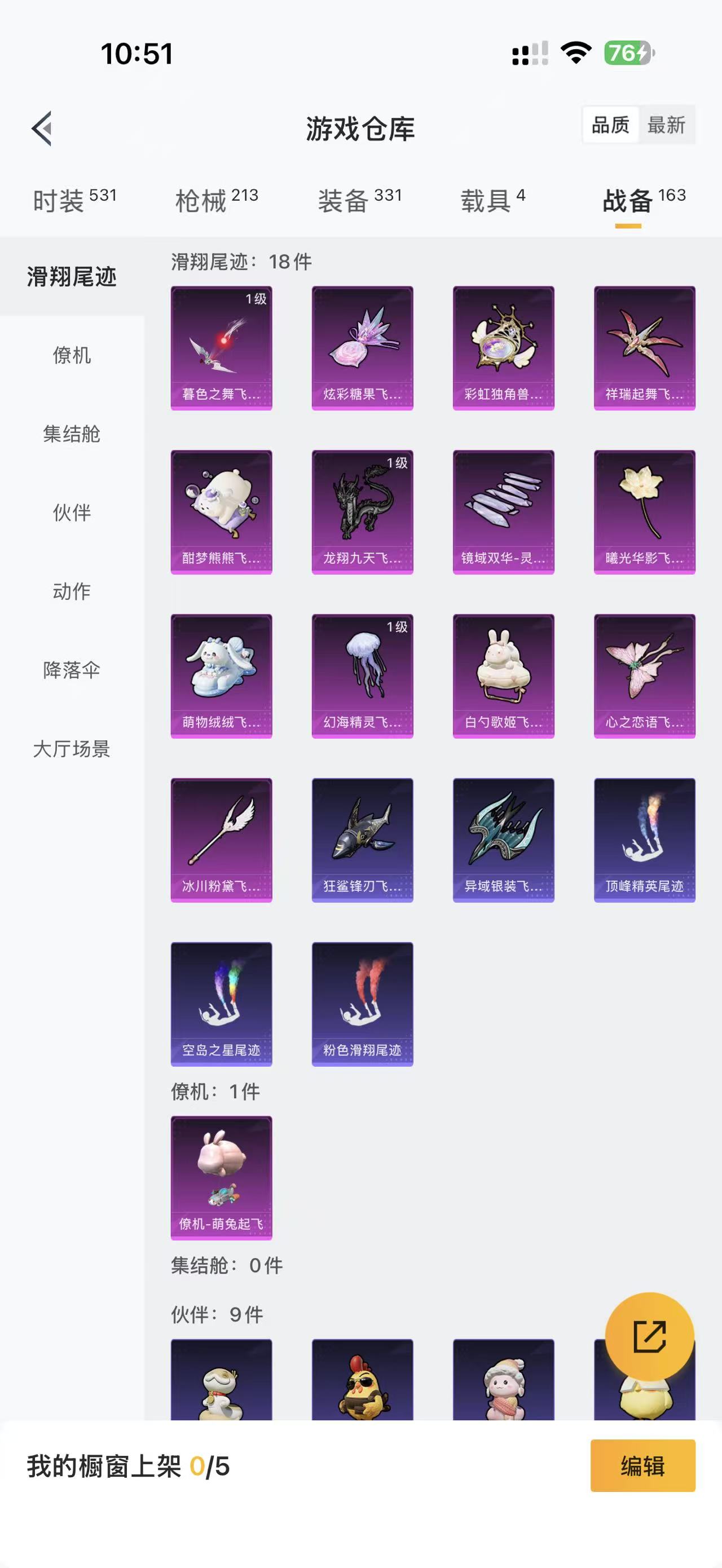
Task: Jump to the 集结舱 category
Action: pos(72,434)
